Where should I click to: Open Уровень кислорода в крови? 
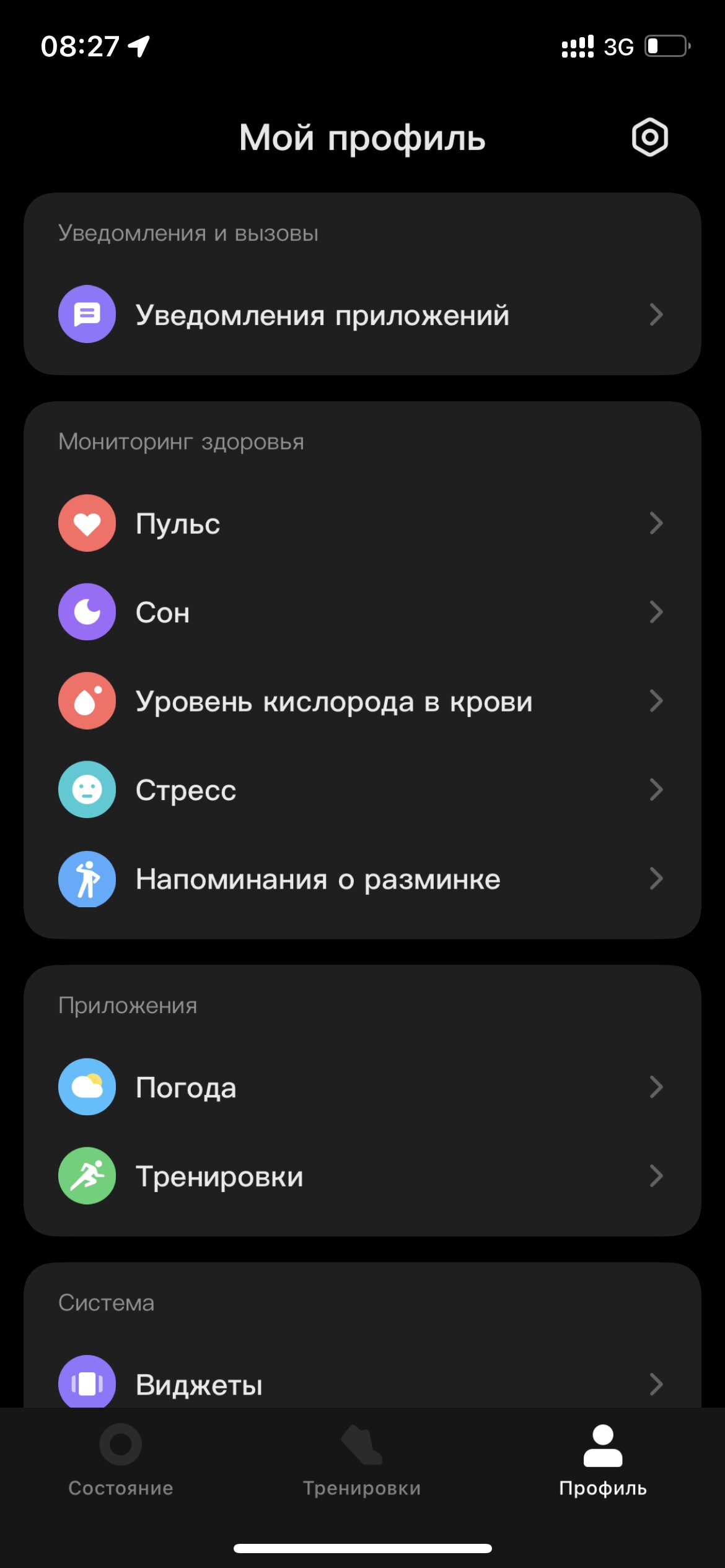tap(362, 701)
